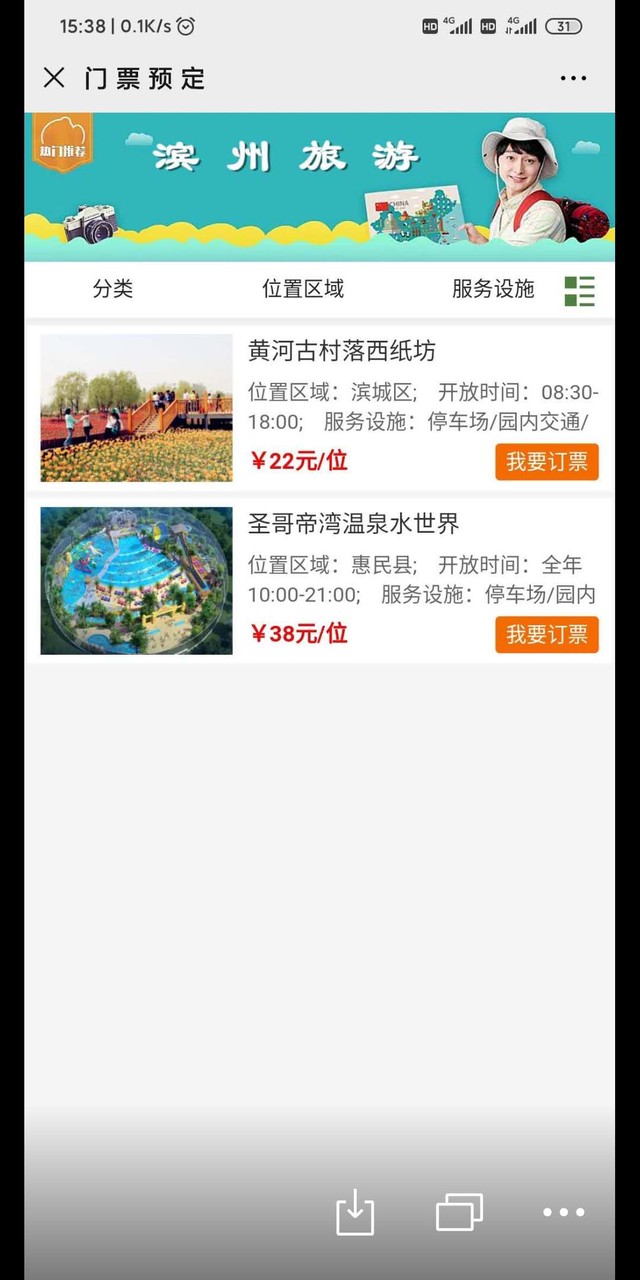This screenshot has height=1280, width=640.
Task: Open 圣哥帝湾温泉水世界 details
Action: click(x=353, y=524)
